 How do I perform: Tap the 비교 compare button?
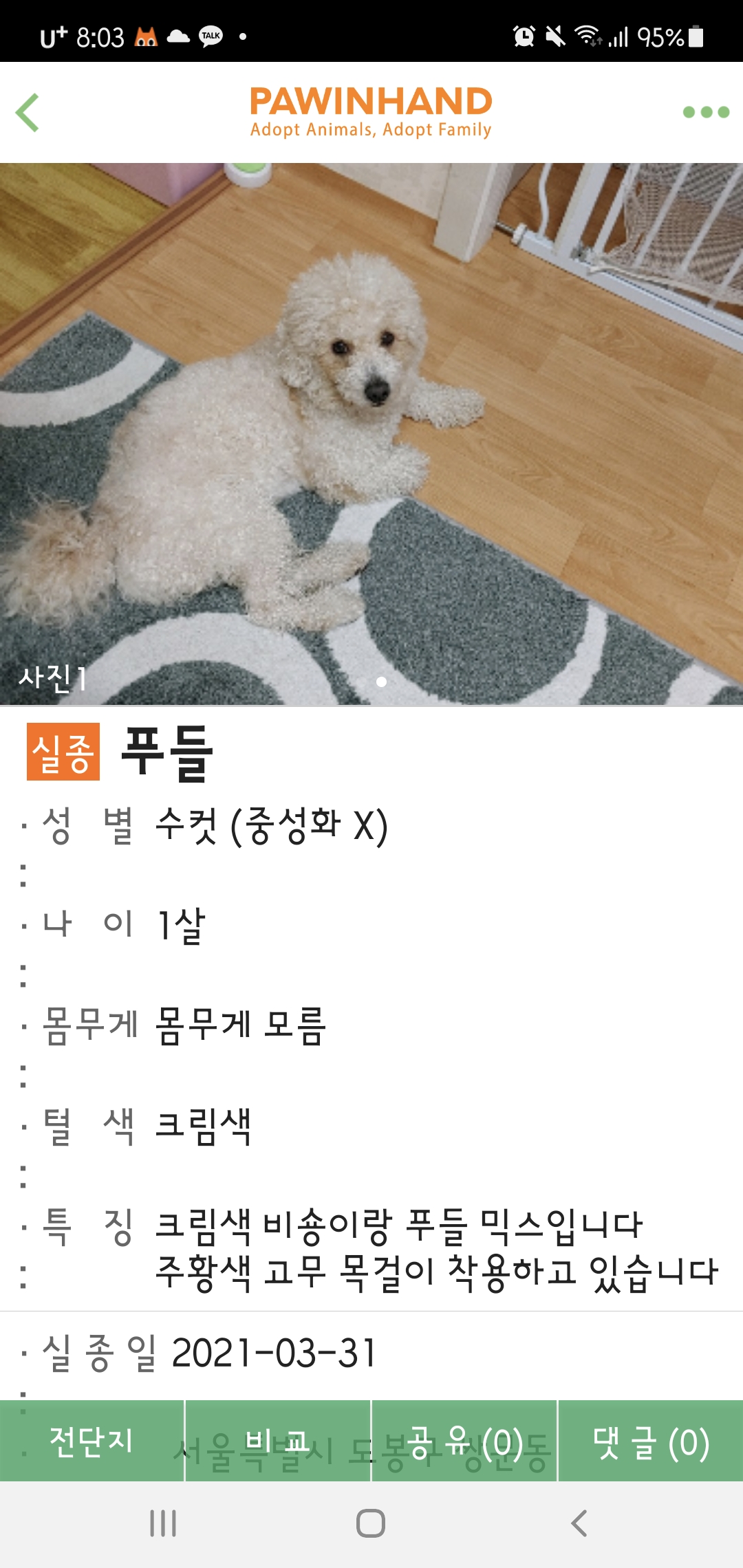pyautogui.click(x=278, y=1441)
